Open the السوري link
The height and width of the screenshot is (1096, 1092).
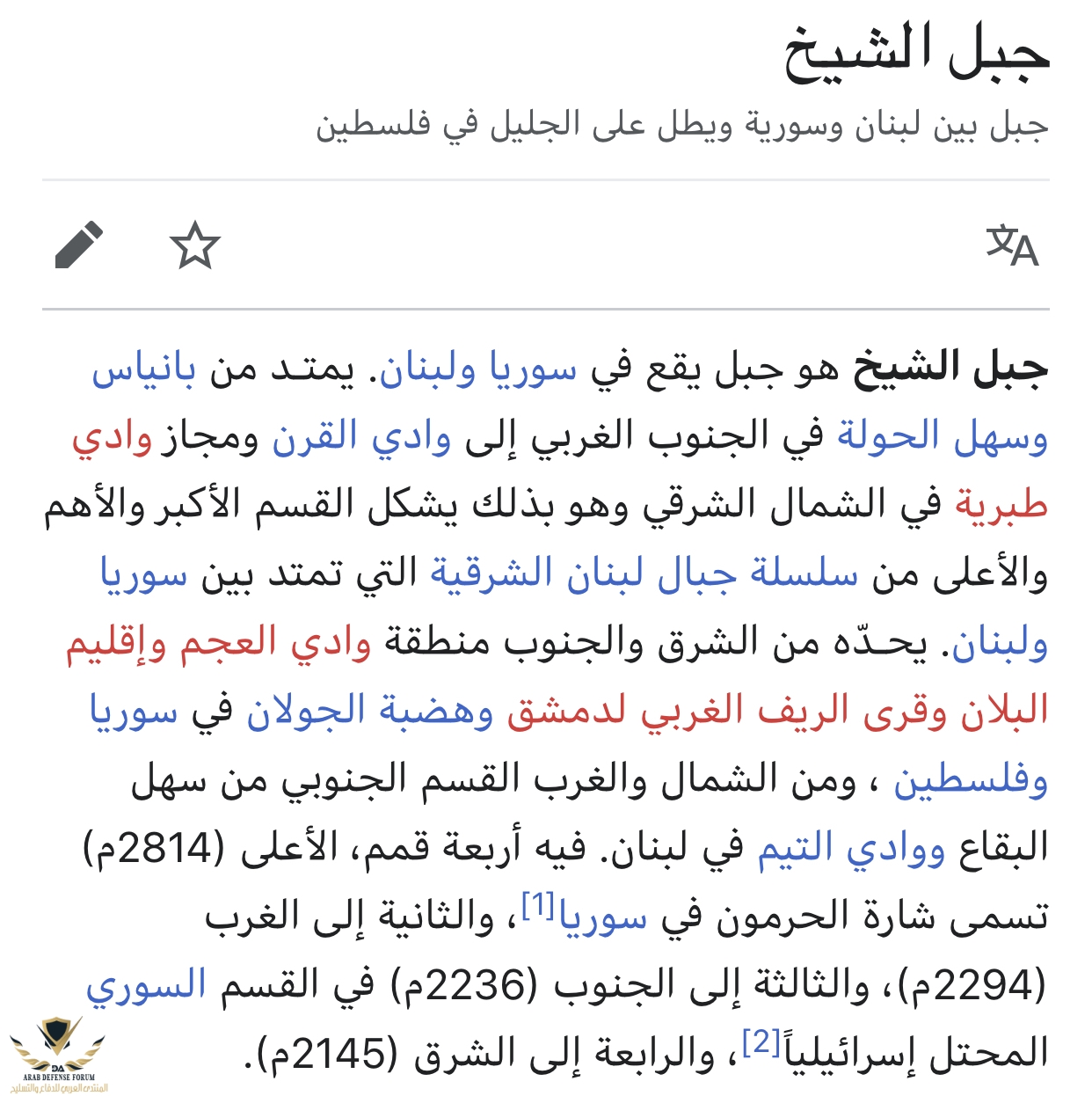(146, 985)
